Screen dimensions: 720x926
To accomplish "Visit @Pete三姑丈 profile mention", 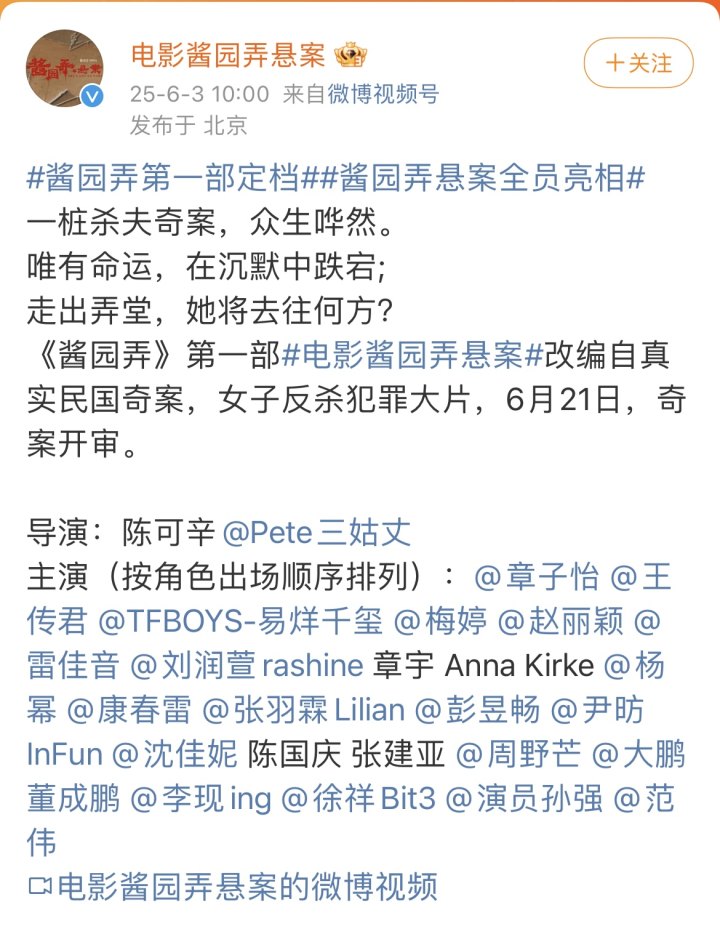I will point(317,532).
